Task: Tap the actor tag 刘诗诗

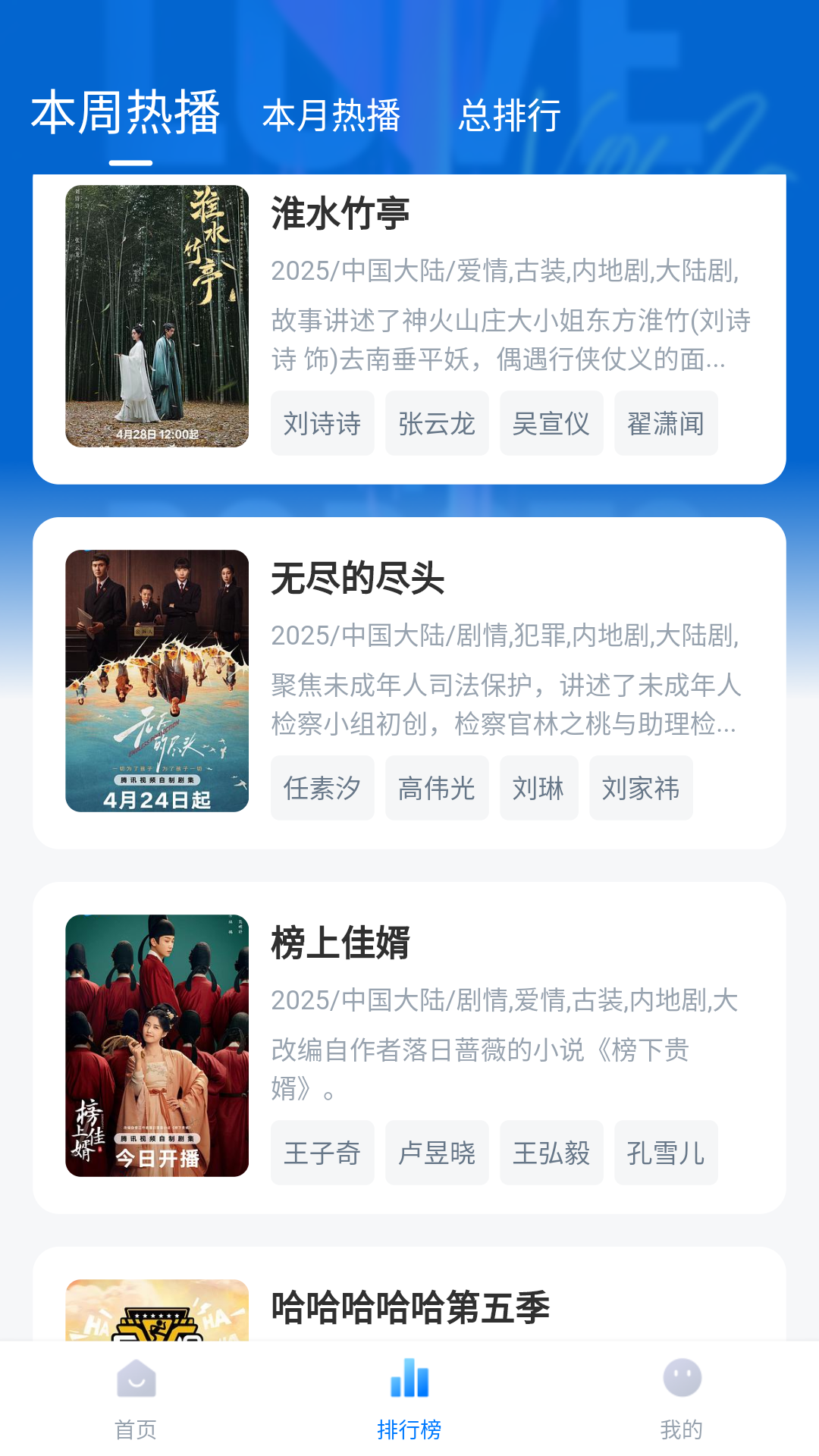Action: [322, 423]
